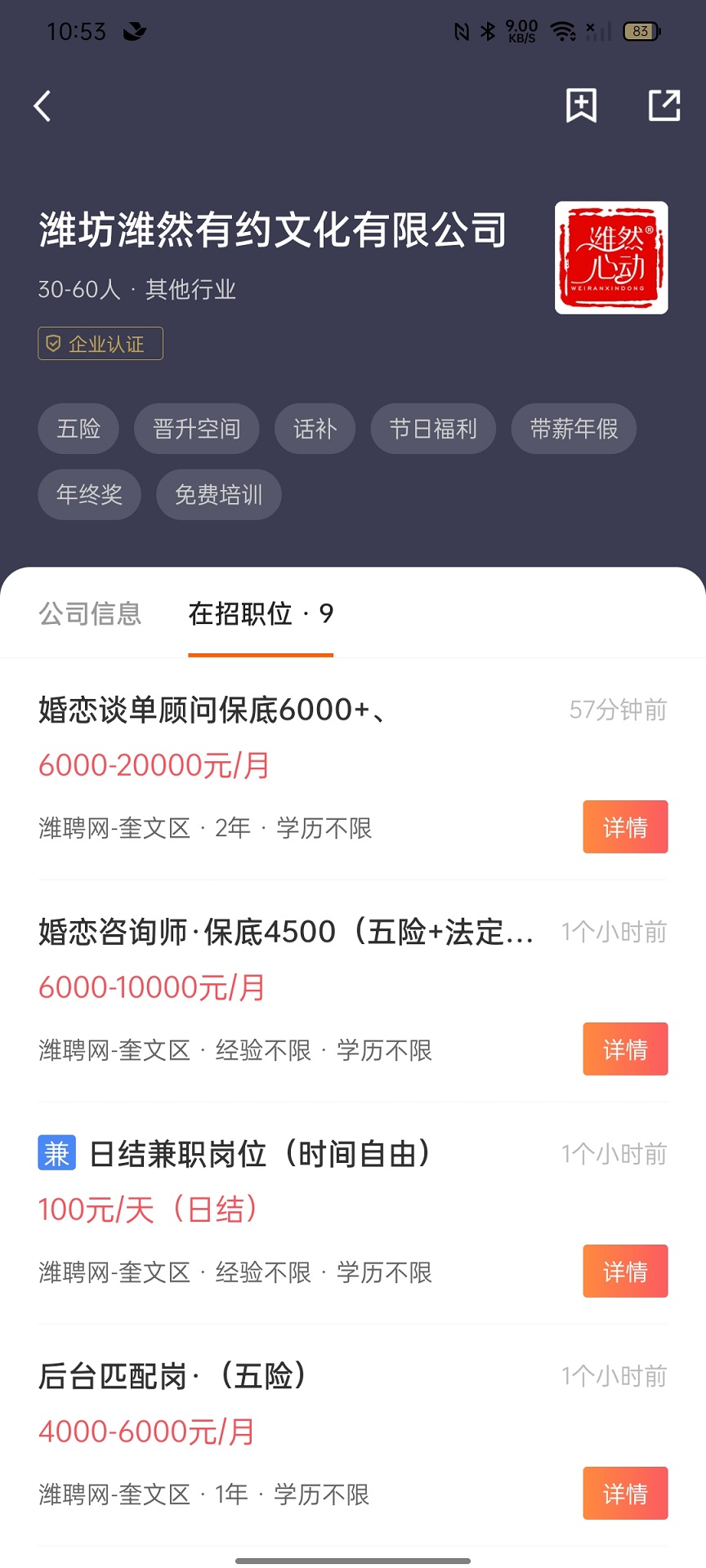Open the 潍然心动 company logo
This screenshot has width=706, height=1568.
(610, 259)
